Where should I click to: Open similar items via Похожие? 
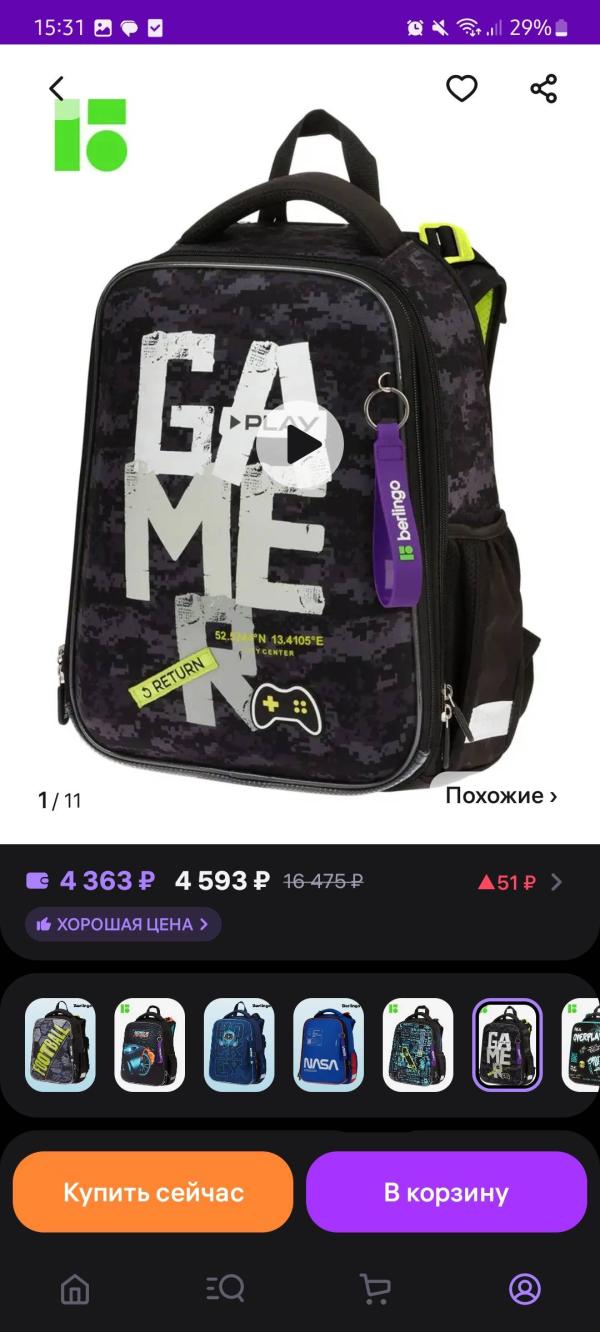pyautogui.click(x=501, y=796)
